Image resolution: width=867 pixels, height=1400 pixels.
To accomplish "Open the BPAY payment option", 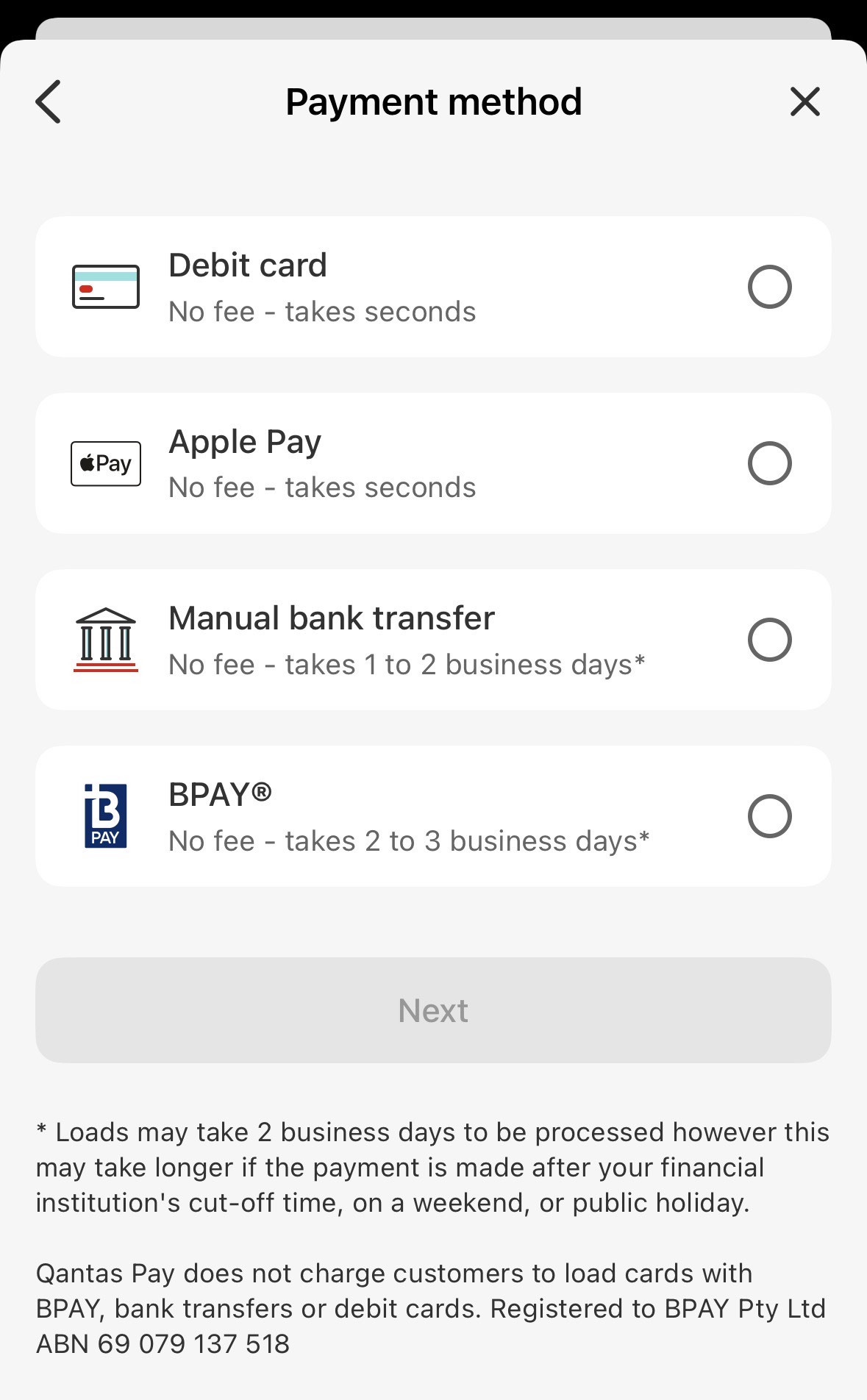I will click(434, 815).
